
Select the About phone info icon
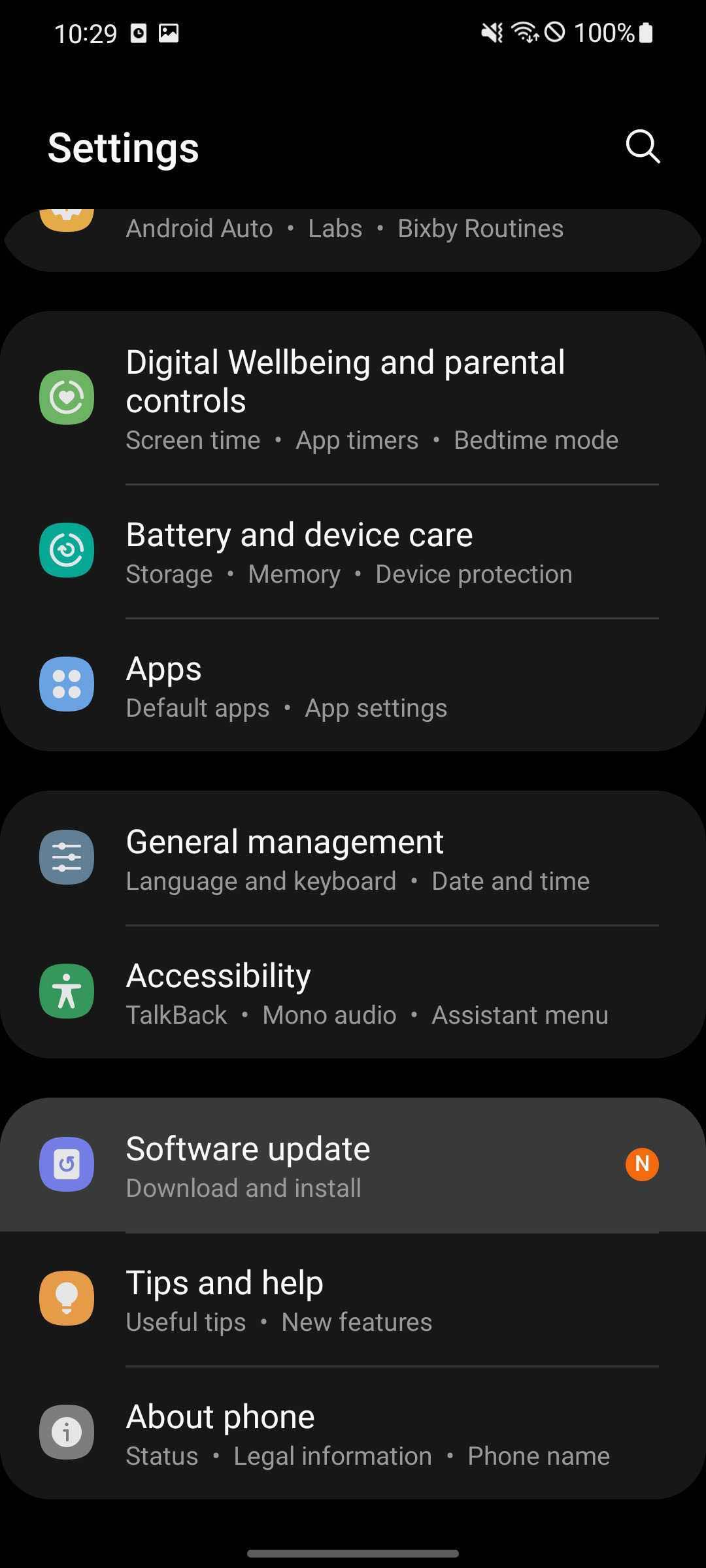tap(66, 1432)
